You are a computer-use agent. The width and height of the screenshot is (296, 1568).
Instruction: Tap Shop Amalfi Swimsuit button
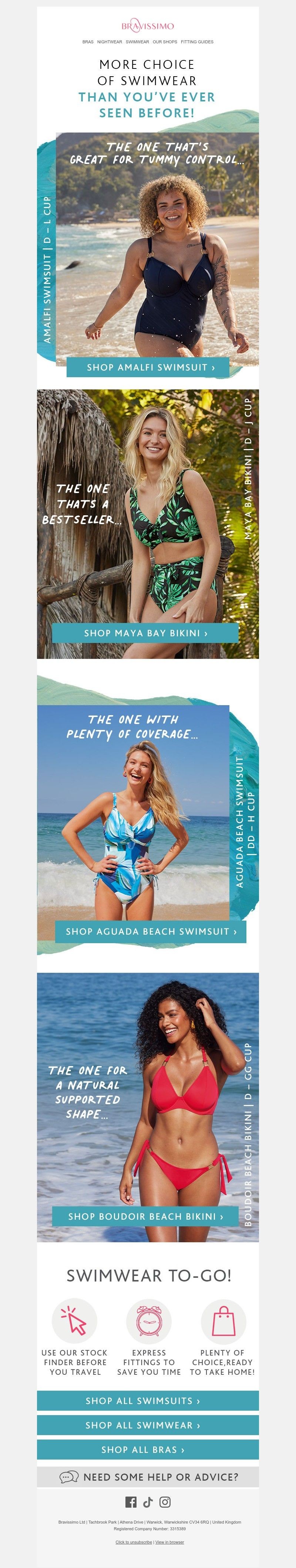148,368
